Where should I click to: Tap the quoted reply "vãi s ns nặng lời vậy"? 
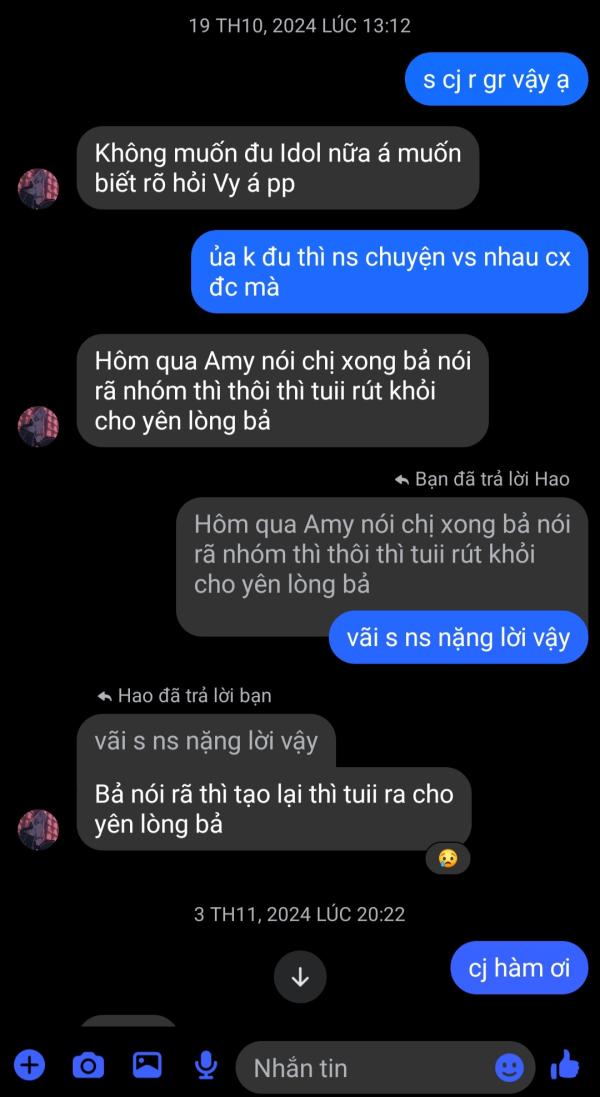[x=206, y=741]
